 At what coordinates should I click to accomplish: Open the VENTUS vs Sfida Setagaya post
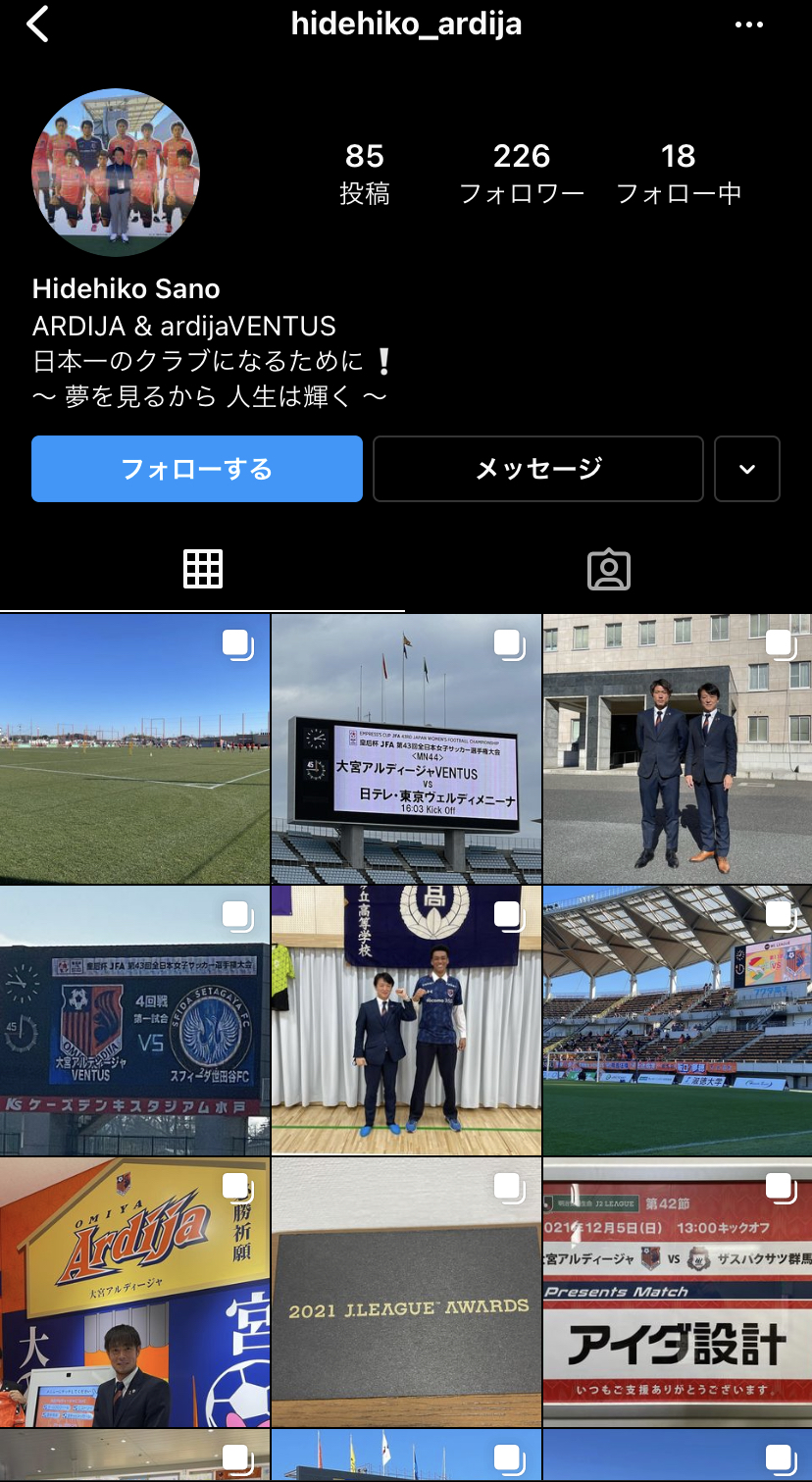coord(134,1020)
